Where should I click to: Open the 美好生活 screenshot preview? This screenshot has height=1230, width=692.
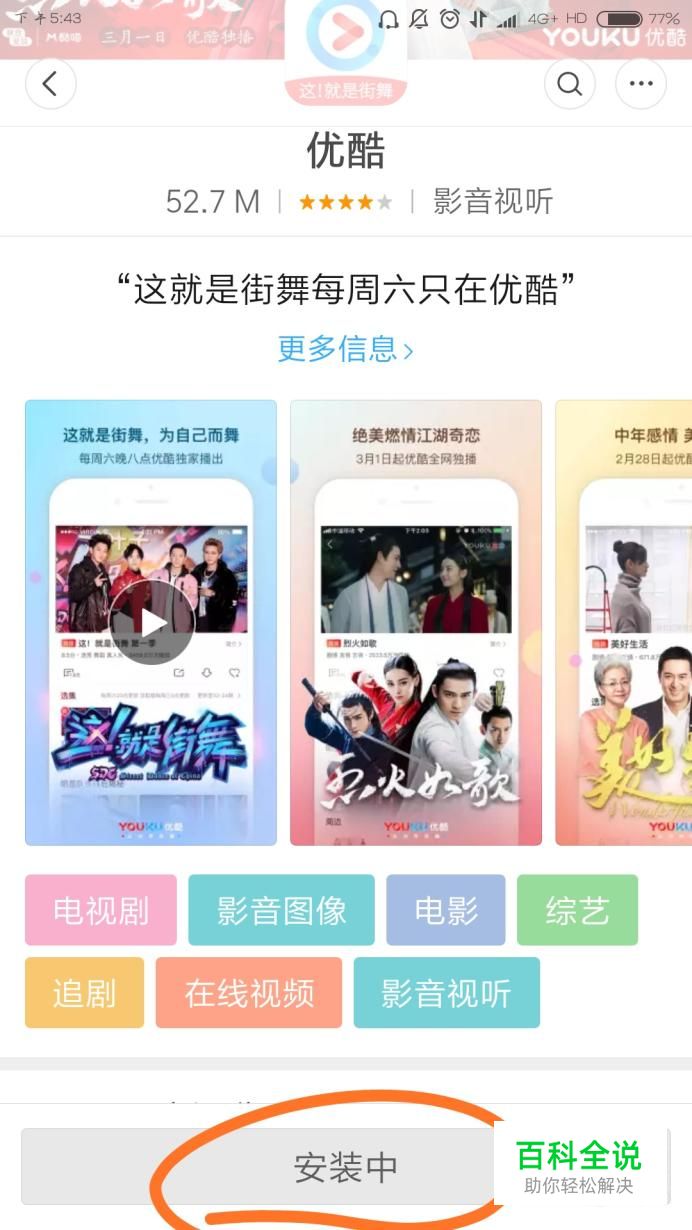pyautogui.click(x=624, y=622)
